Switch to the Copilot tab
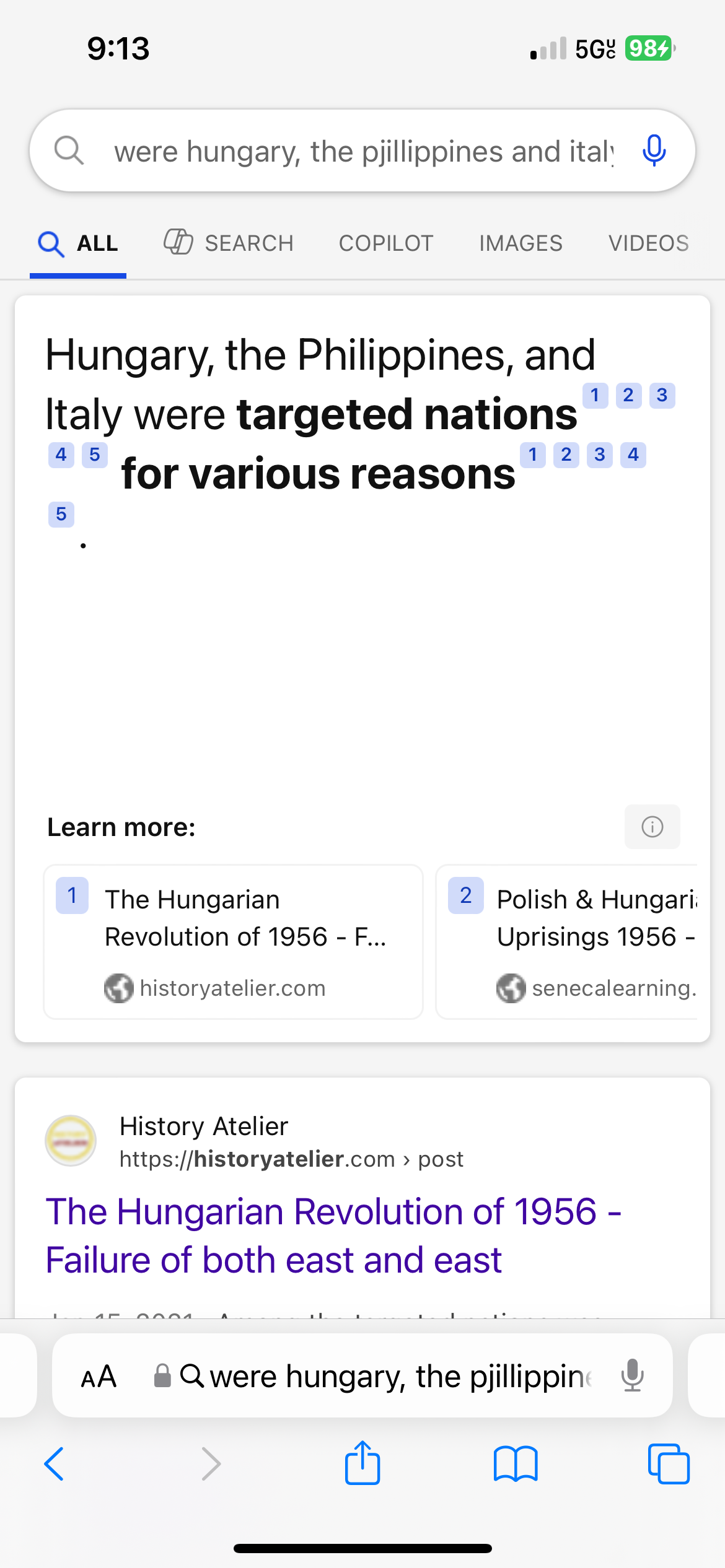725x1568 pixels. coord(386,243)
